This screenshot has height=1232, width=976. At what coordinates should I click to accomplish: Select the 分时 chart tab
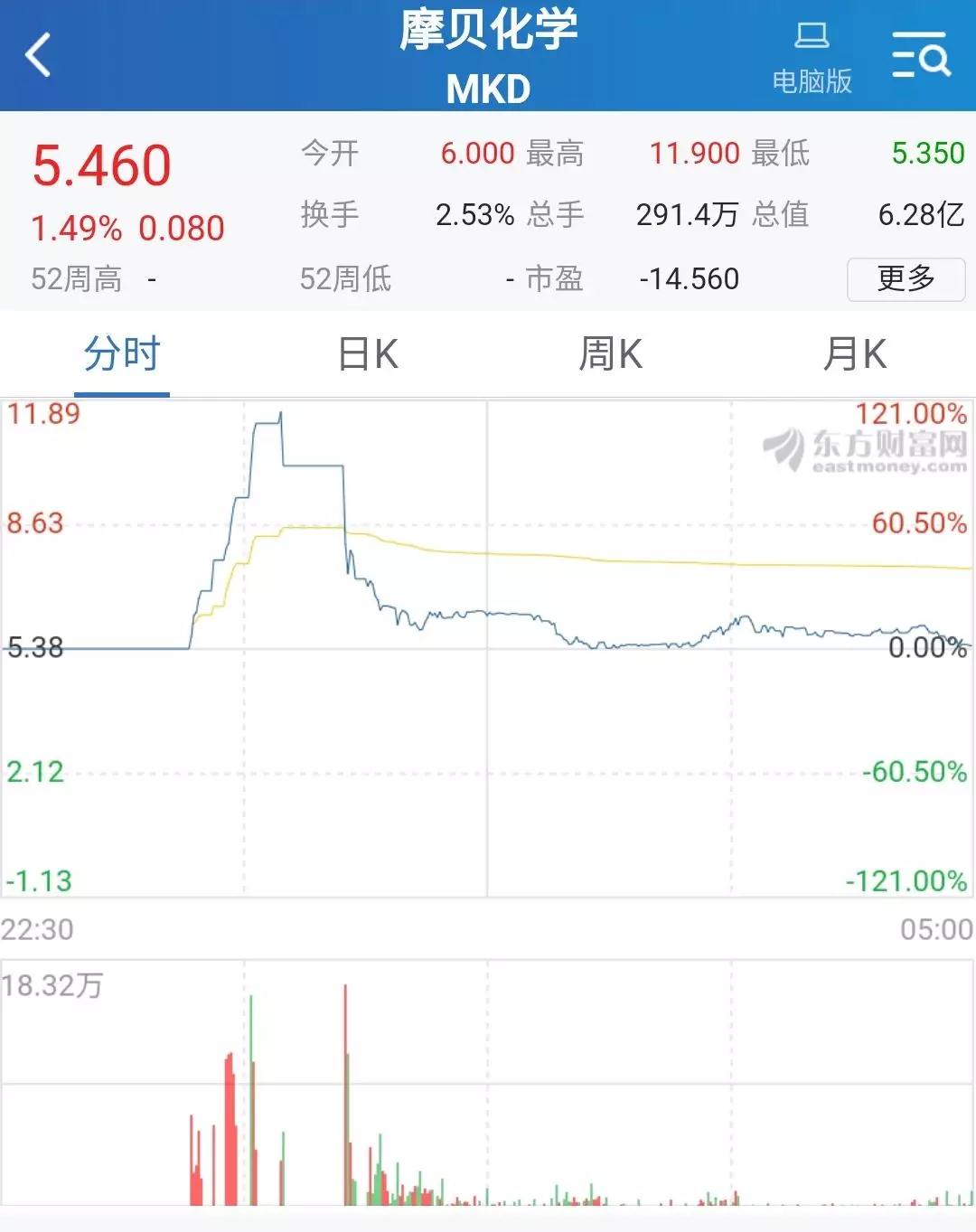pos(122,353)
